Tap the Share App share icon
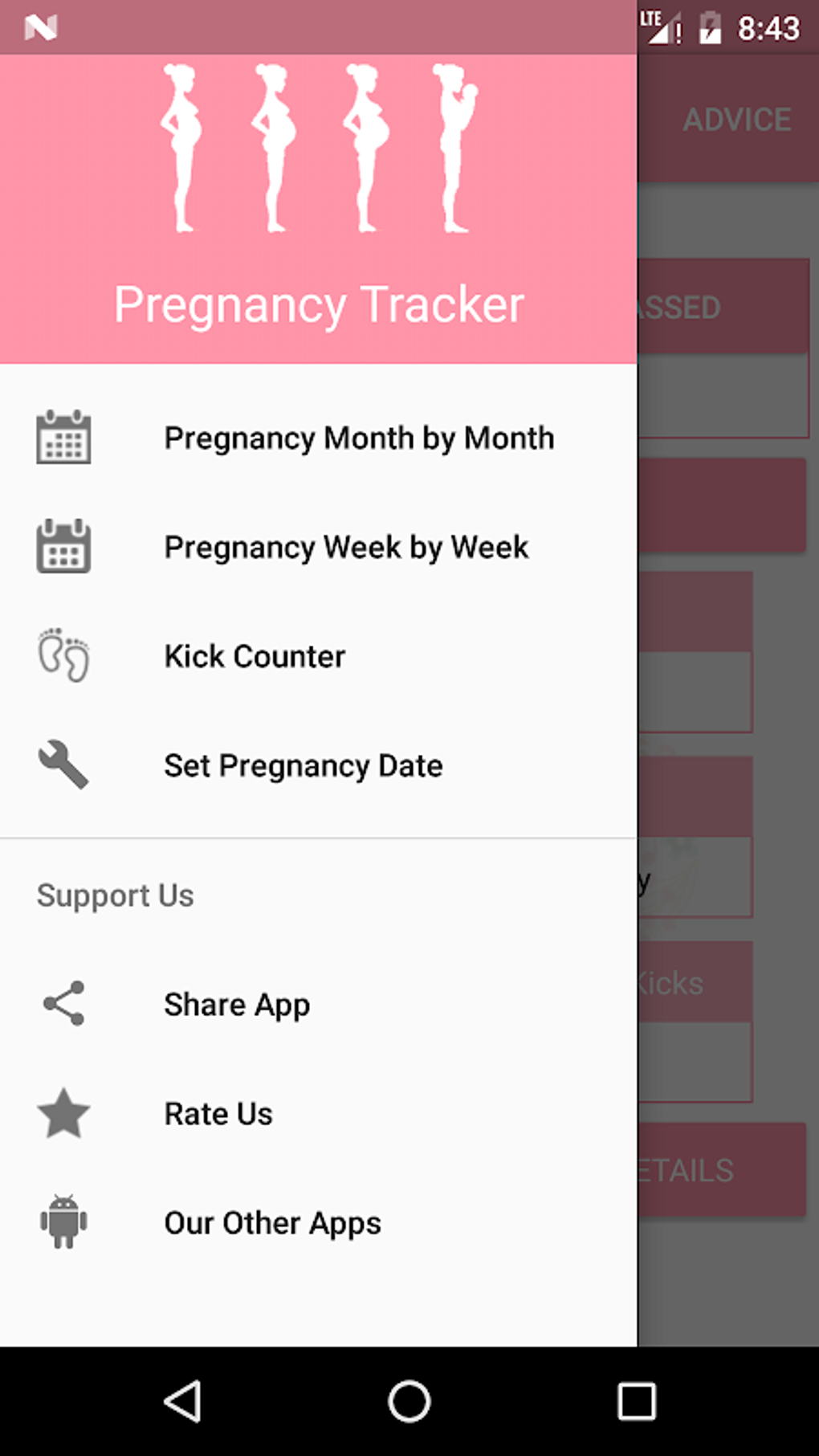Viewport: 819px width, 1456px height. pos(63,1004)
